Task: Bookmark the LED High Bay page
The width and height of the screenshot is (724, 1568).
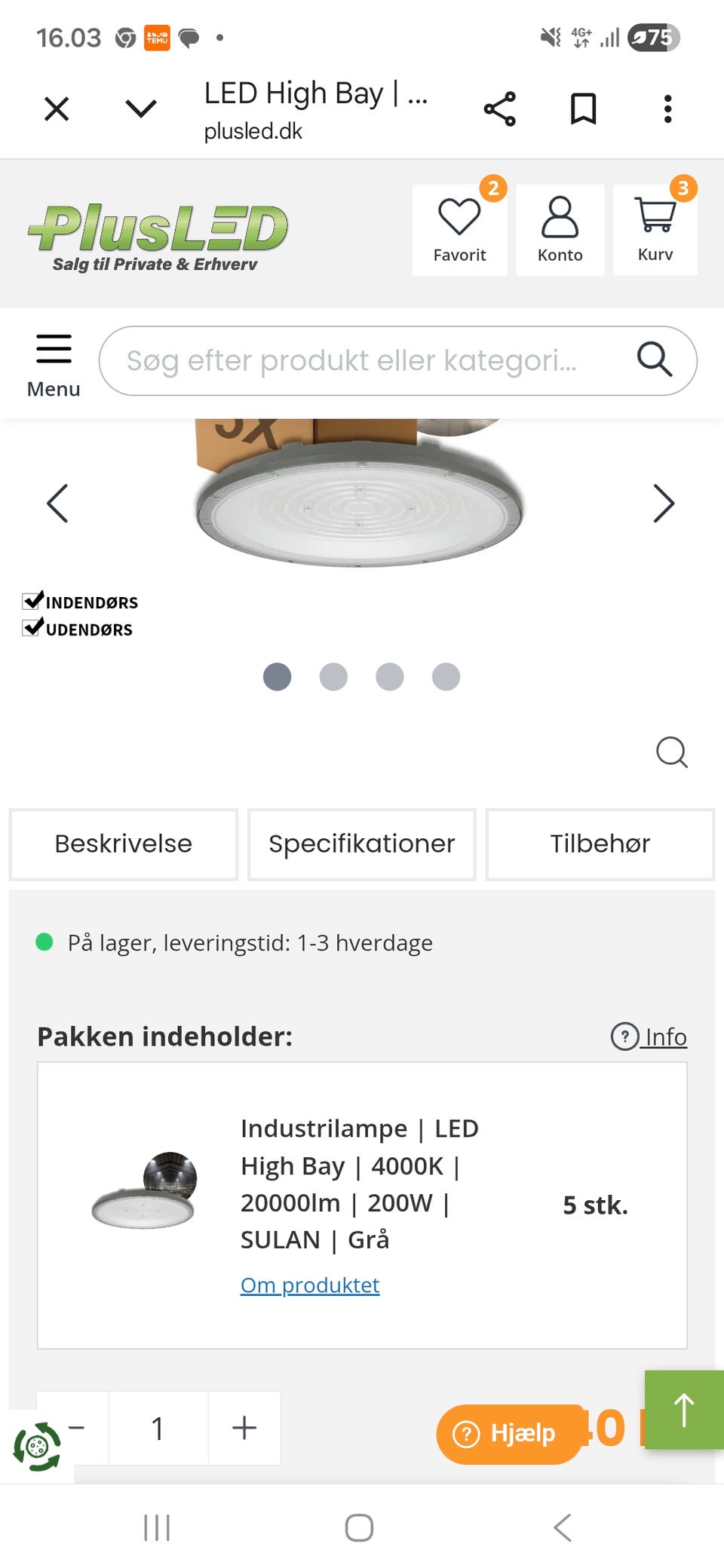Action: tap(581, 108)
